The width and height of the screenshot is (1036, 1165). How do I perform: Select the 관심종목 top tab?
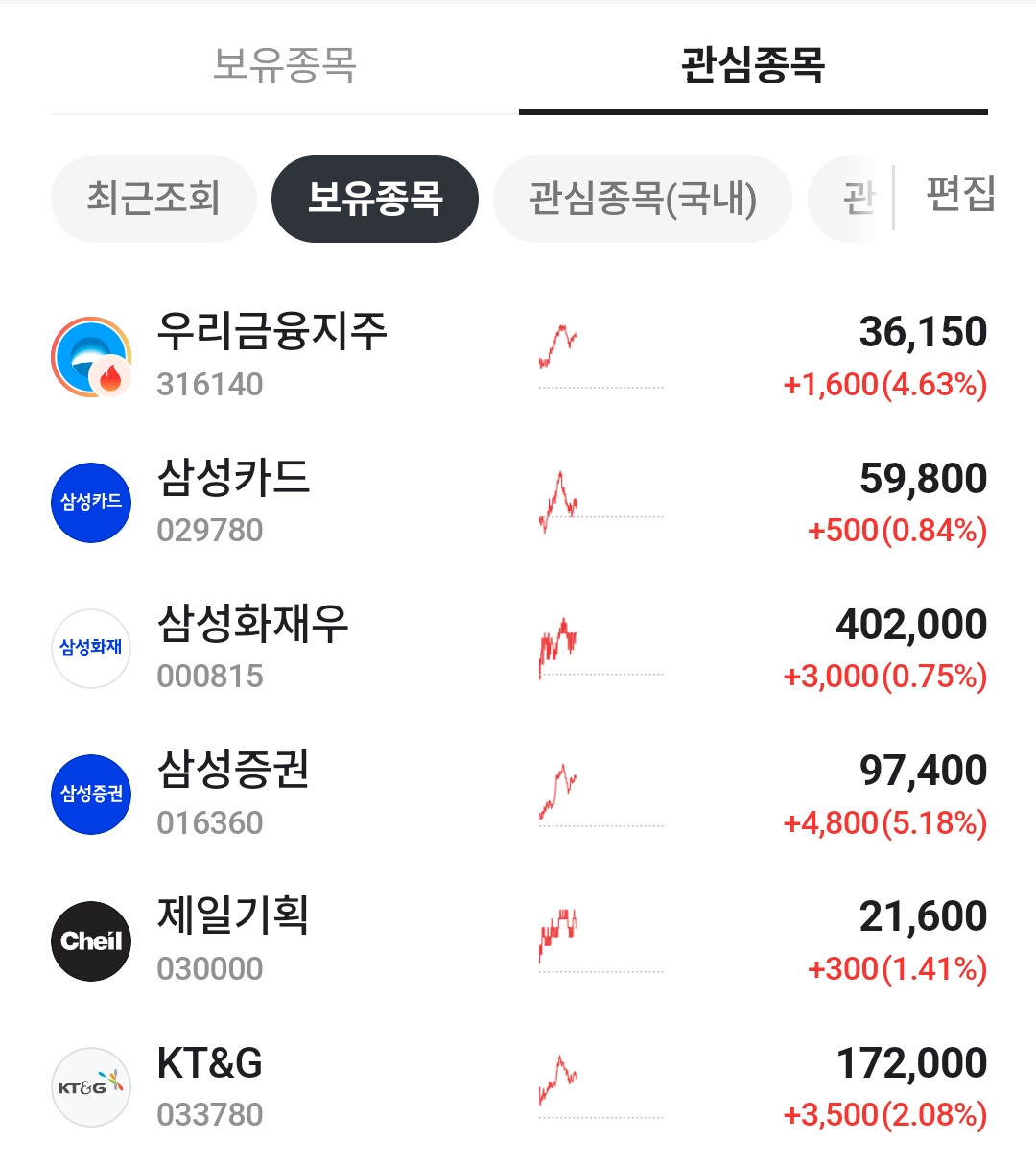point(753,65)
